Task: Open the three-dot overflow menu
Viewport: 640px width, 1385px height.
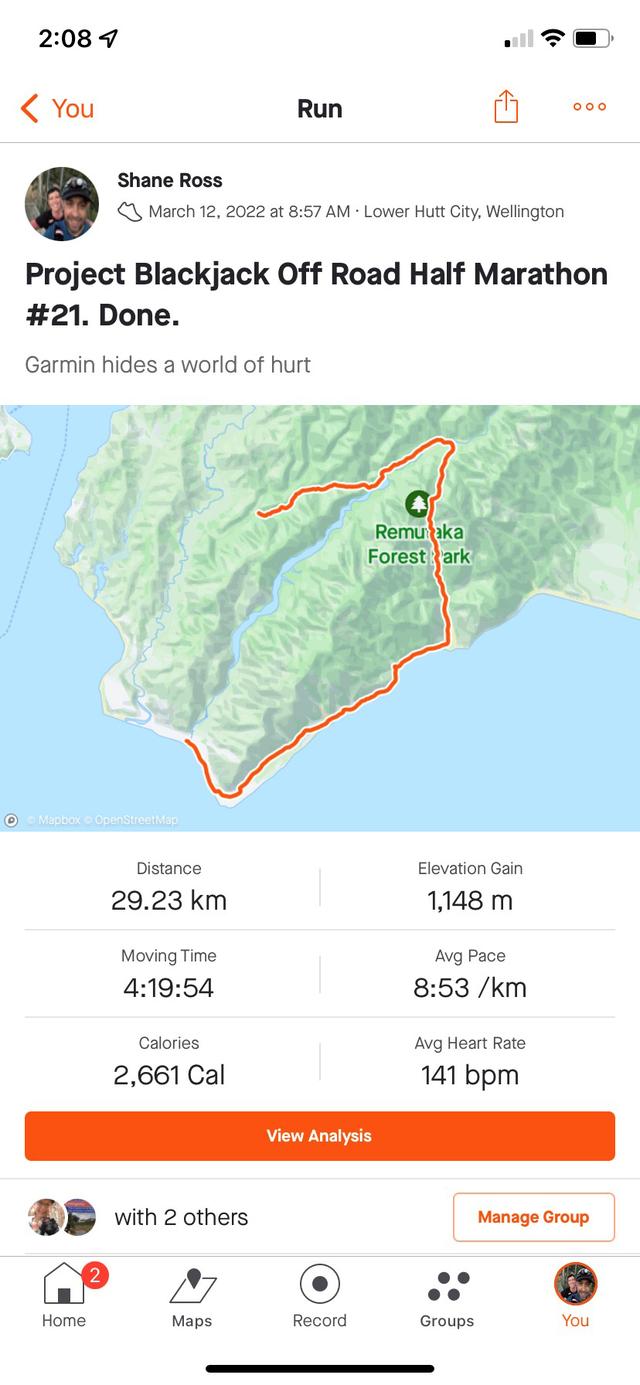Action: 589,107
